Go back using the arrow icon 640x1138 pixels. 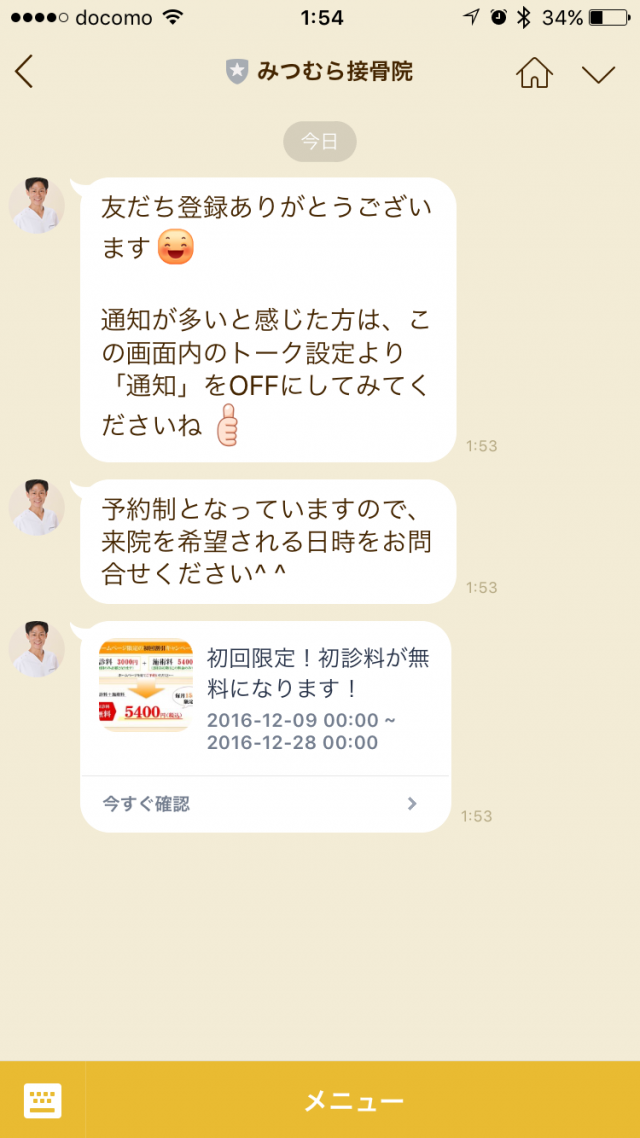25,72
